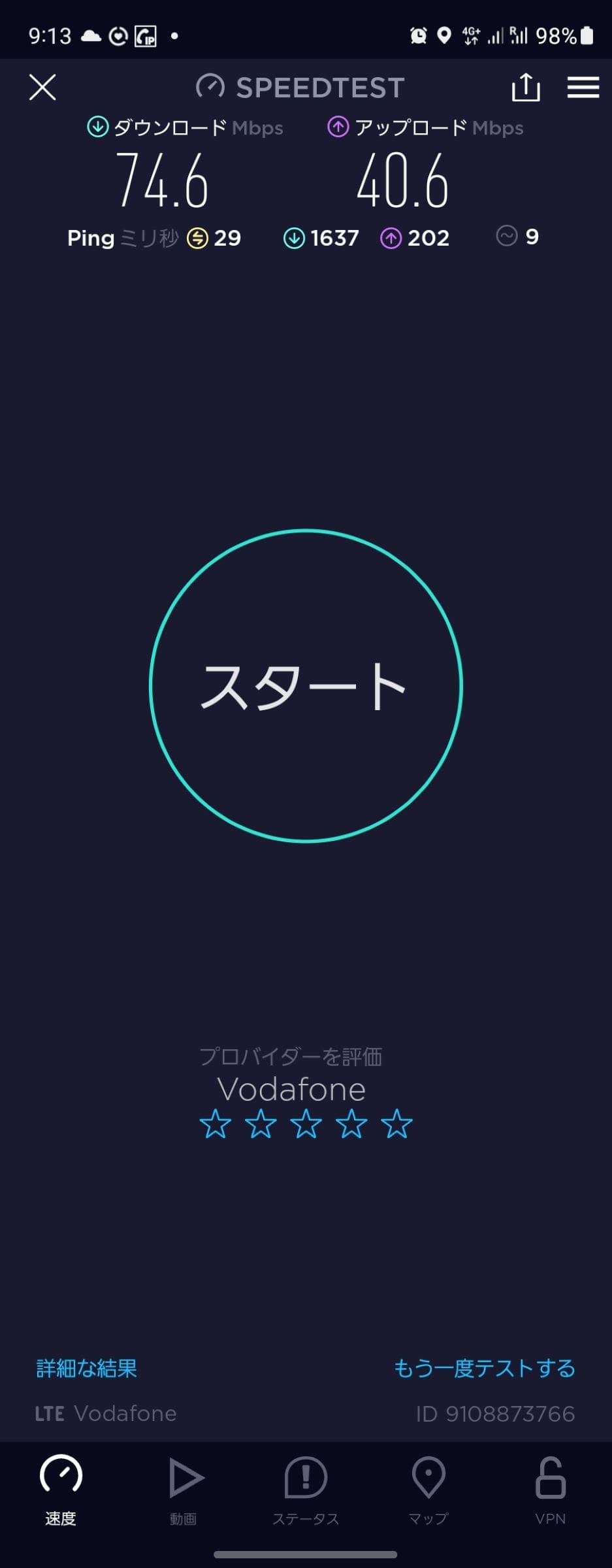This screenshot has width=612, height=1568.
Task: Click the jitter wave icon beside 9
Action: point(507,237)
